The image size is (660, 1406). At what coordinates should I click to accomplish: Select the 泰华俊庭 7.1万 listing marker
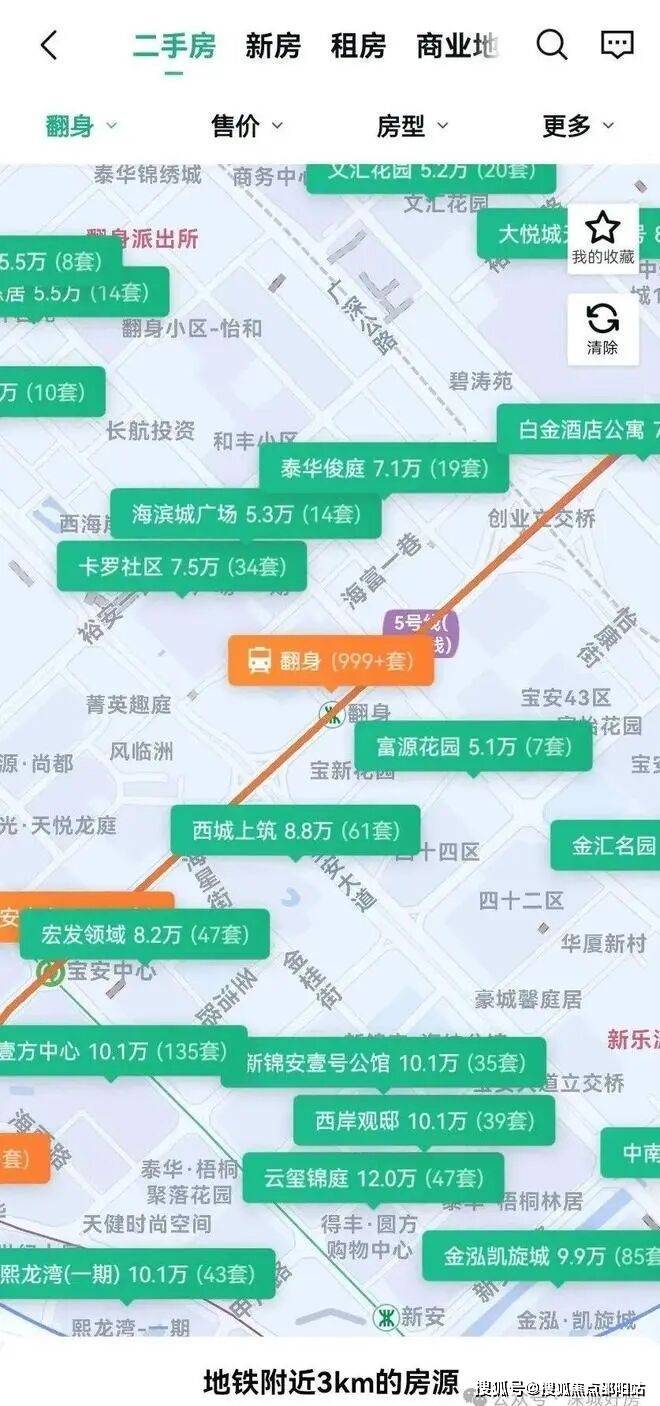coord(384,468)
